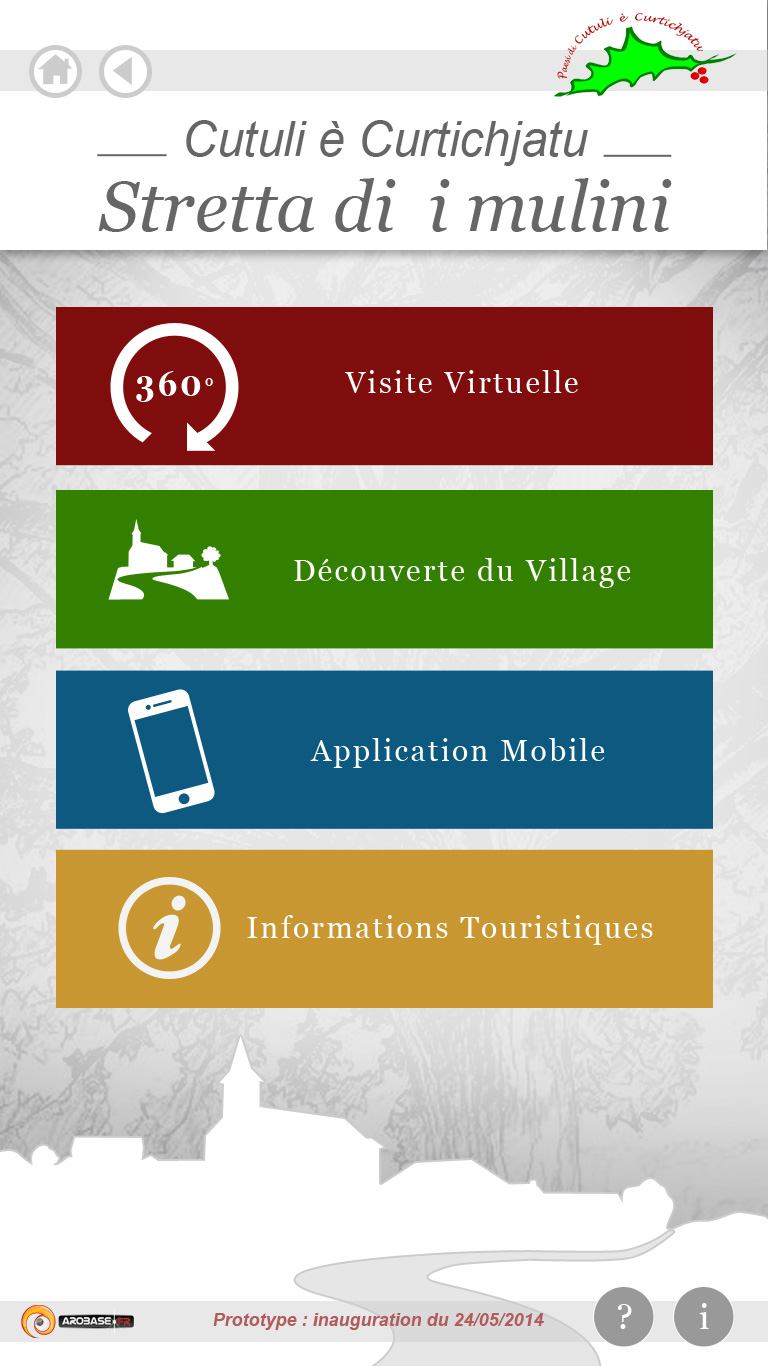Open the help question mark icon
The image size is (768, 1366).
[624, 1316]
